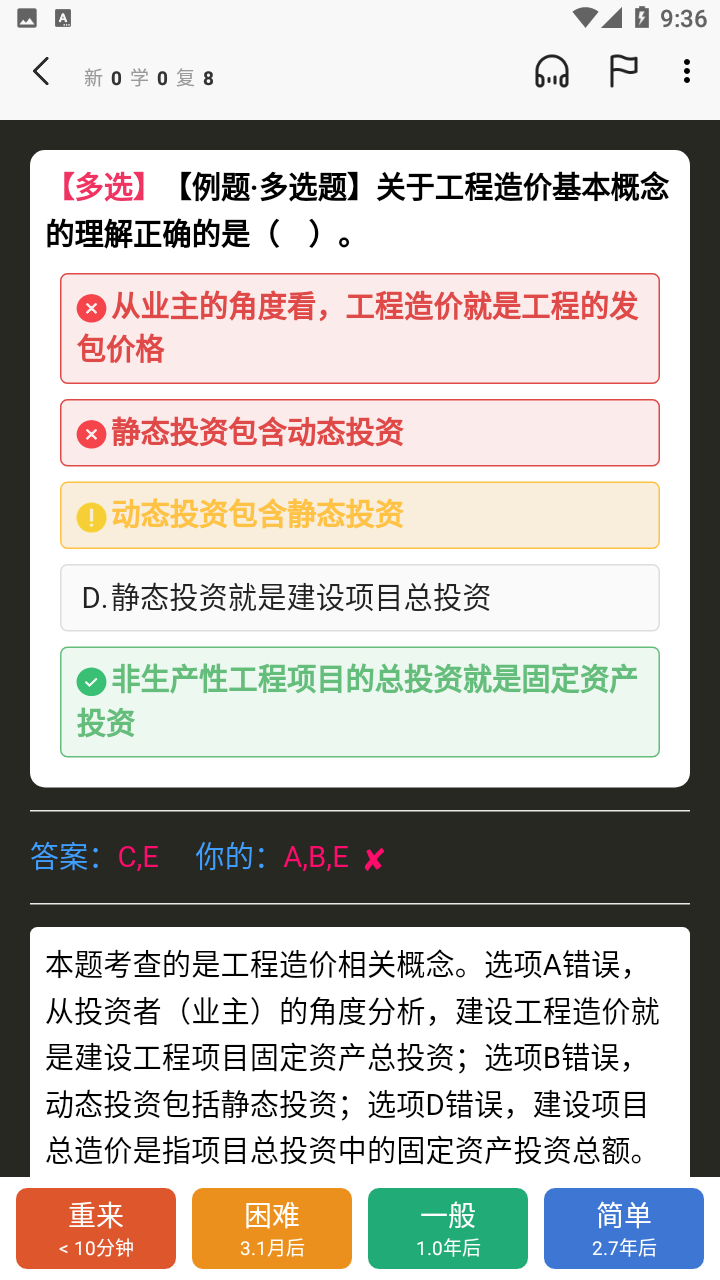The image size is (720, 1280).
Task: Open the three-dot overflow menu
Action: (x=686, y=72)
